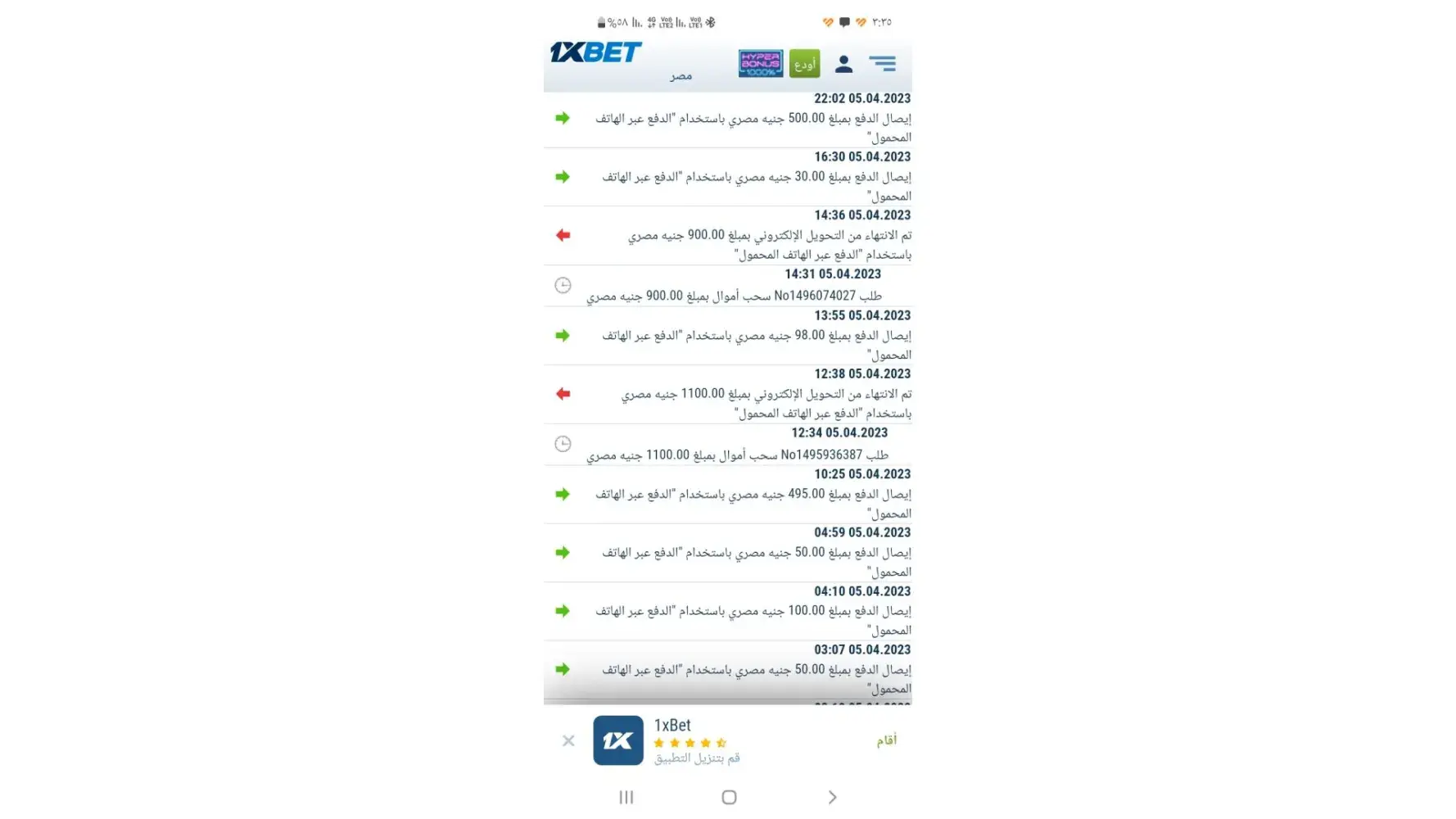Image resolution: width=1456 pixels, height=819 pixels.
Task: Tap the green deposit button
Action: [804, 64]
